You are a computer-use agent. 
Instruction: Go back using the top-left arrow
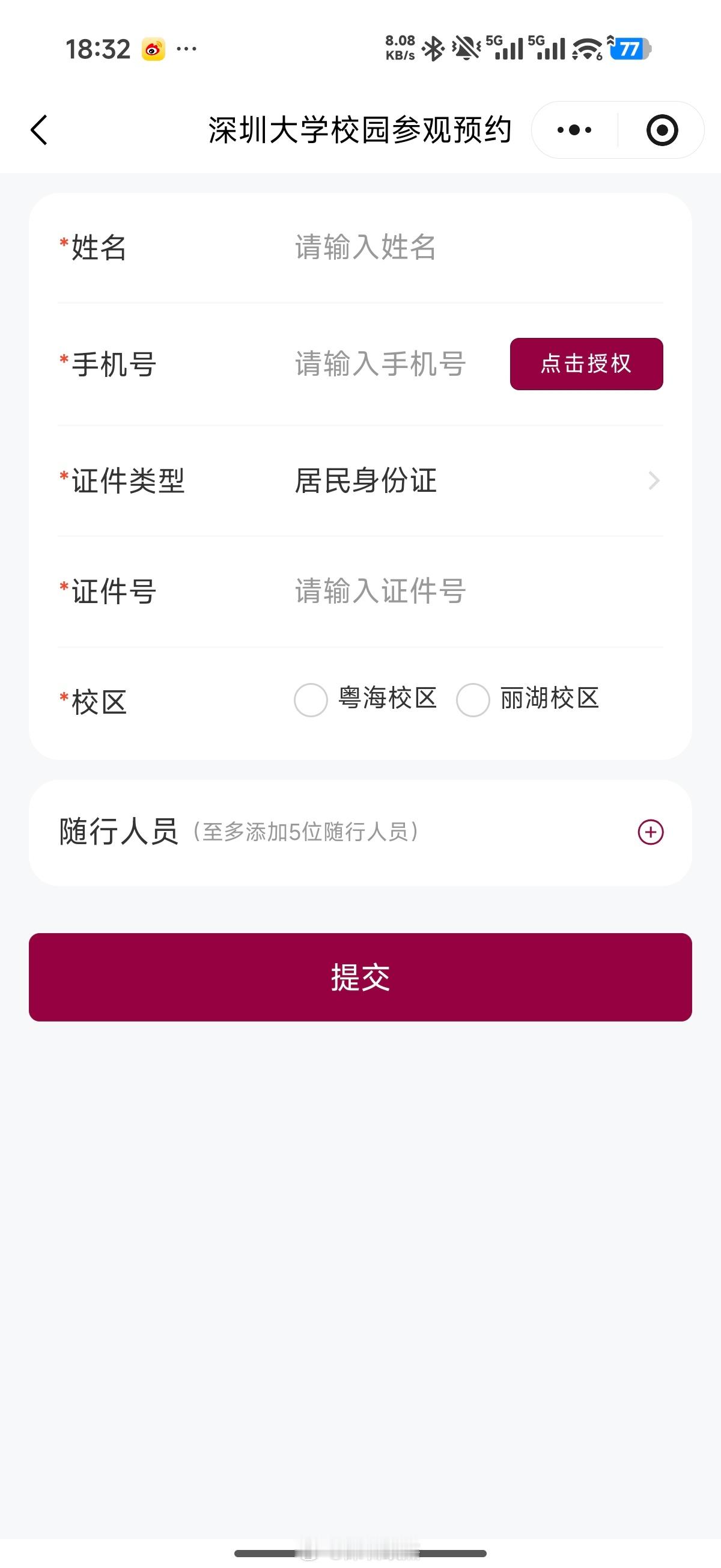39,130
